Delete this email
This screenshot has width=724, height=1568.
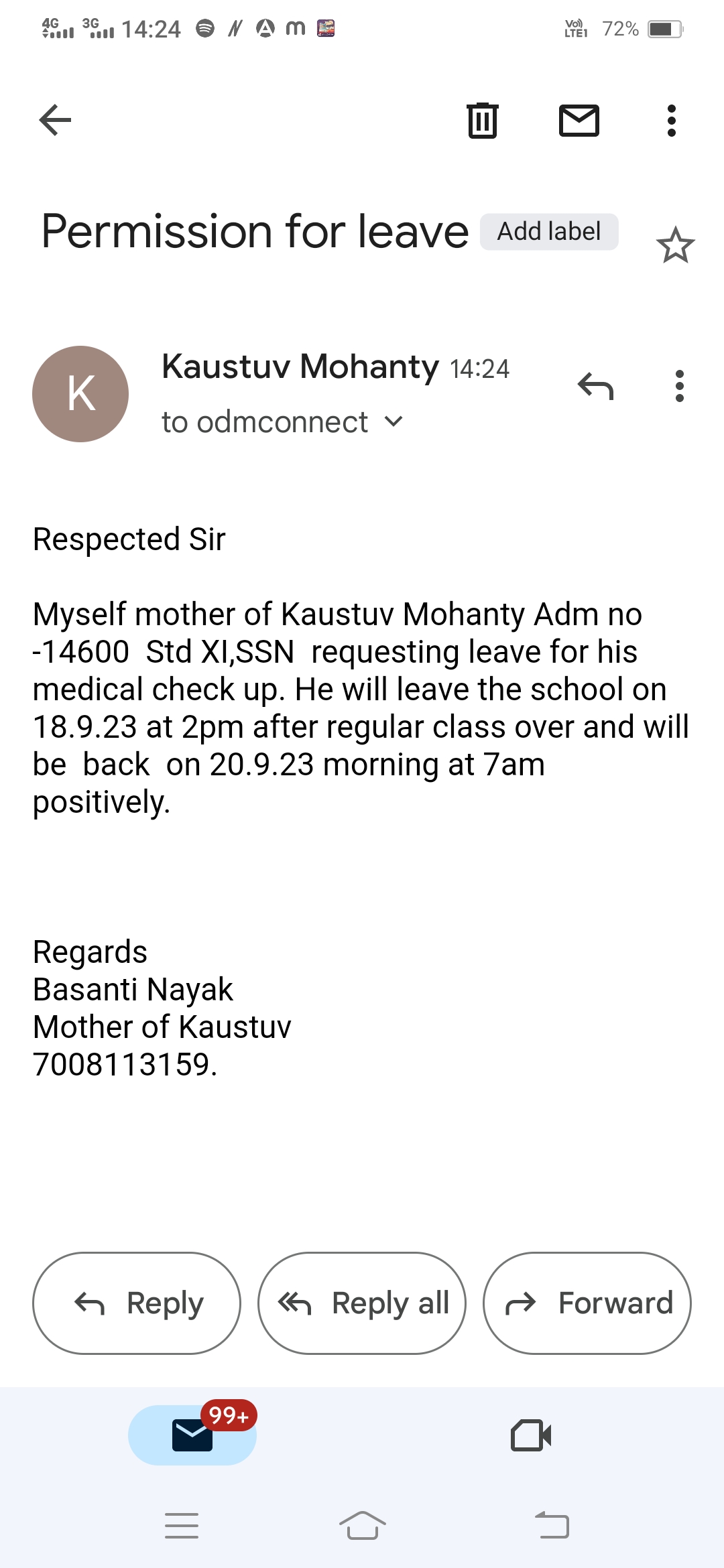482,121
